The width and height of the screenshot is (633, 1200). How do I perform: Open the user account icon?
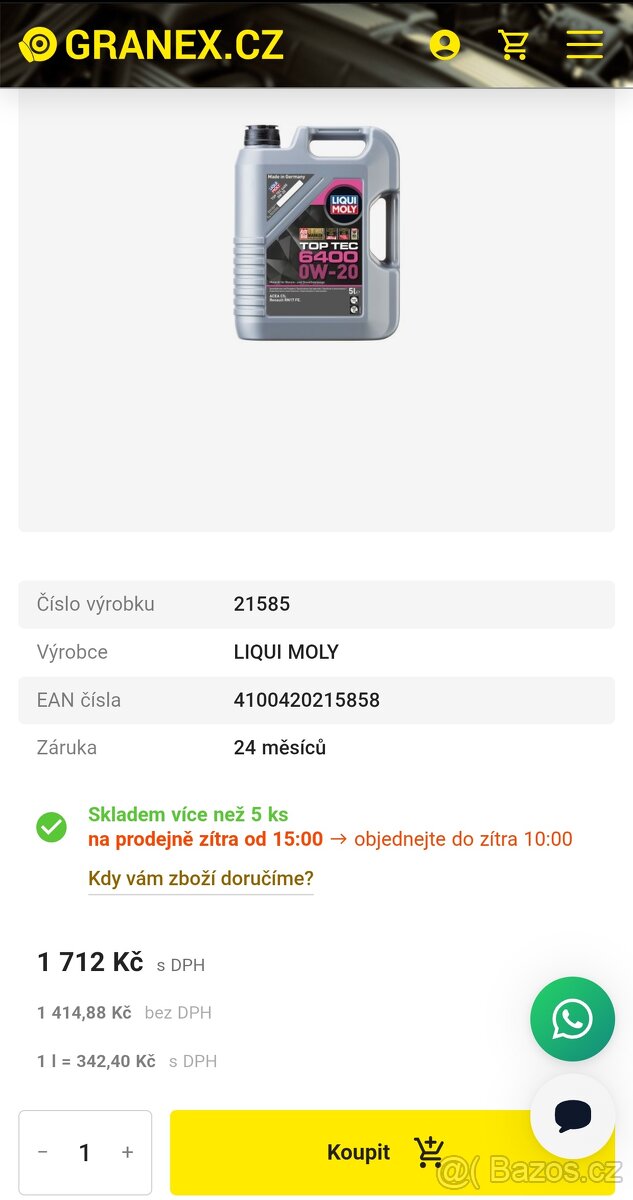[x=445, y=45]
